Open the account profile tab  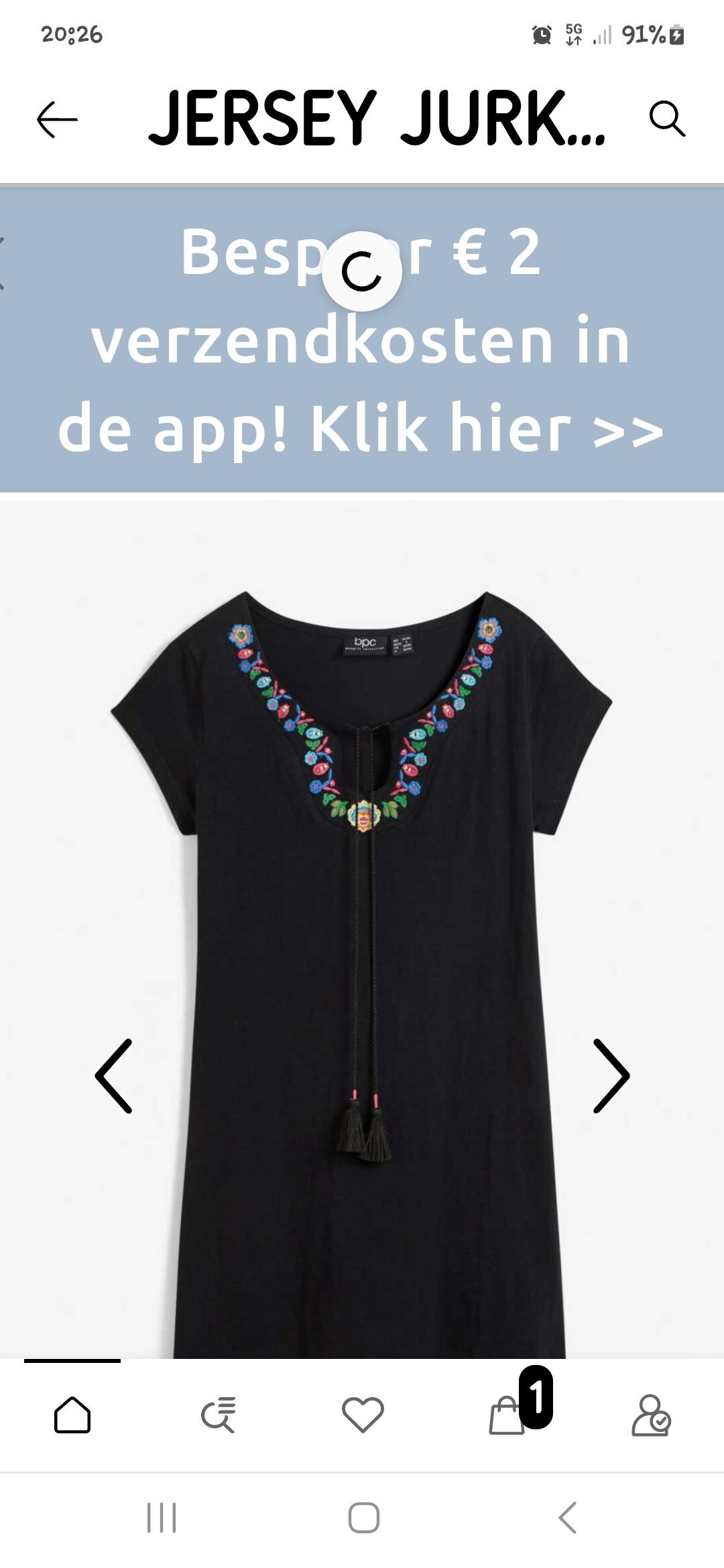(651, 1415)
